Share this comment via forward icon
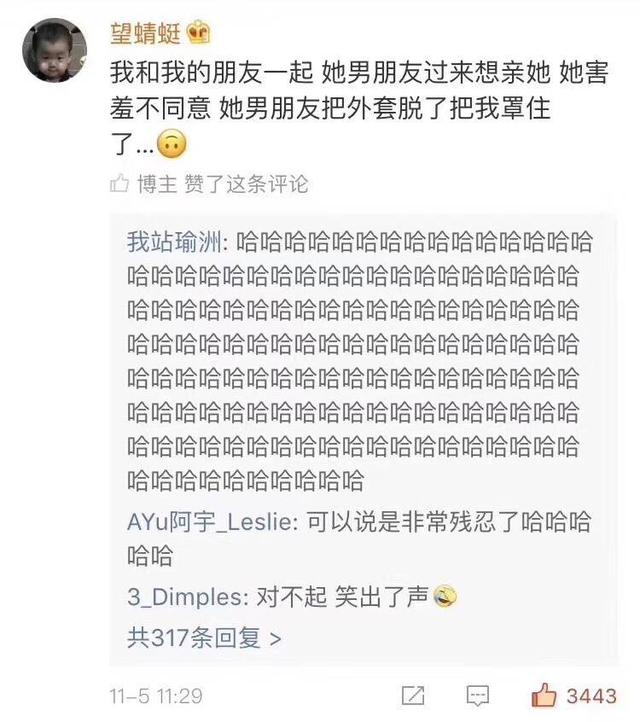The width and height of the screenshot is (640, 722). tap(412, 696)
